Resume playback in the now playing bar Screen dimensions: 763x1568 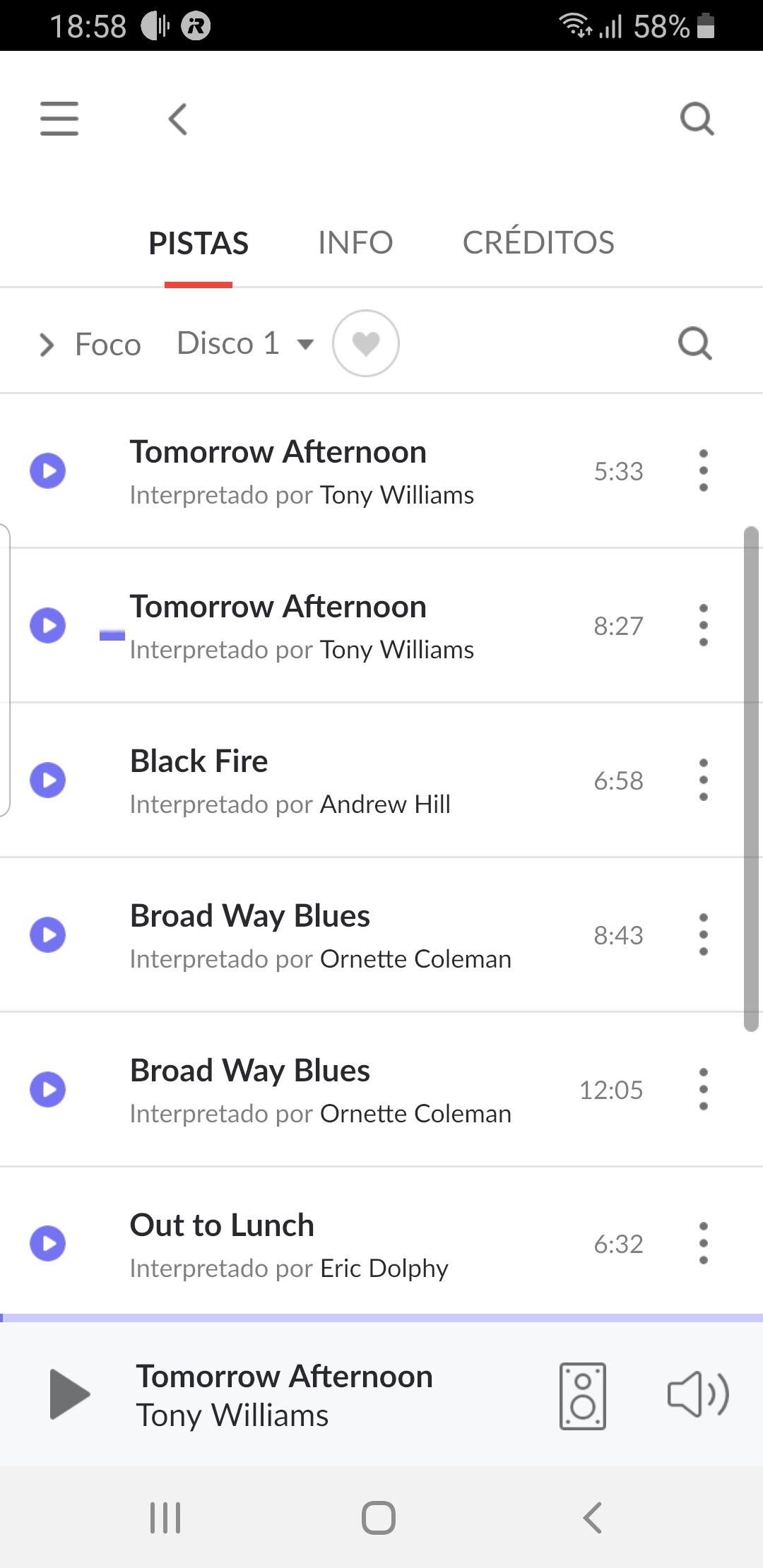pos(69,1394)
